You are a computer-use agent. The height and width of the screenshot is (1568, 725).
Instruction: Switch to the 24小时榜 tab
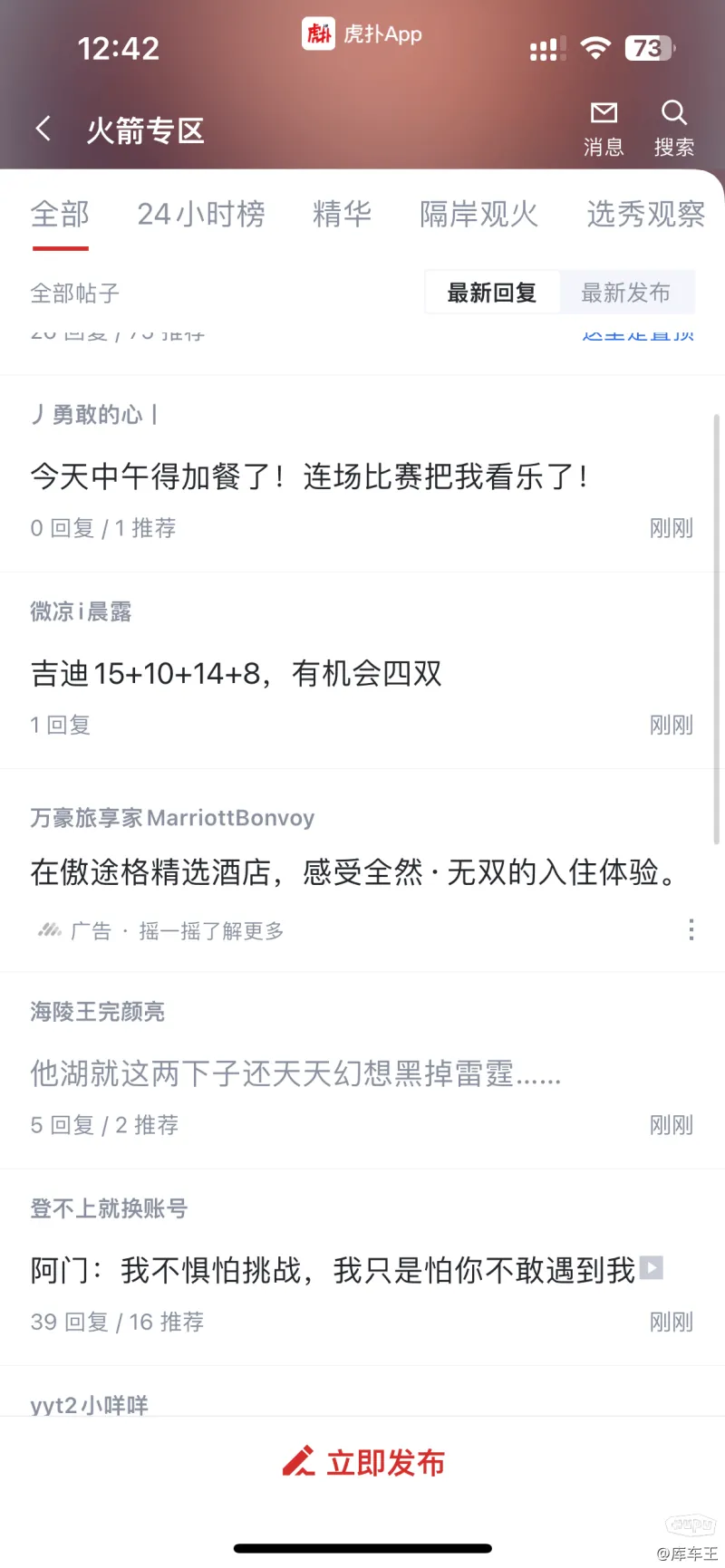click(x=201, y=215)
